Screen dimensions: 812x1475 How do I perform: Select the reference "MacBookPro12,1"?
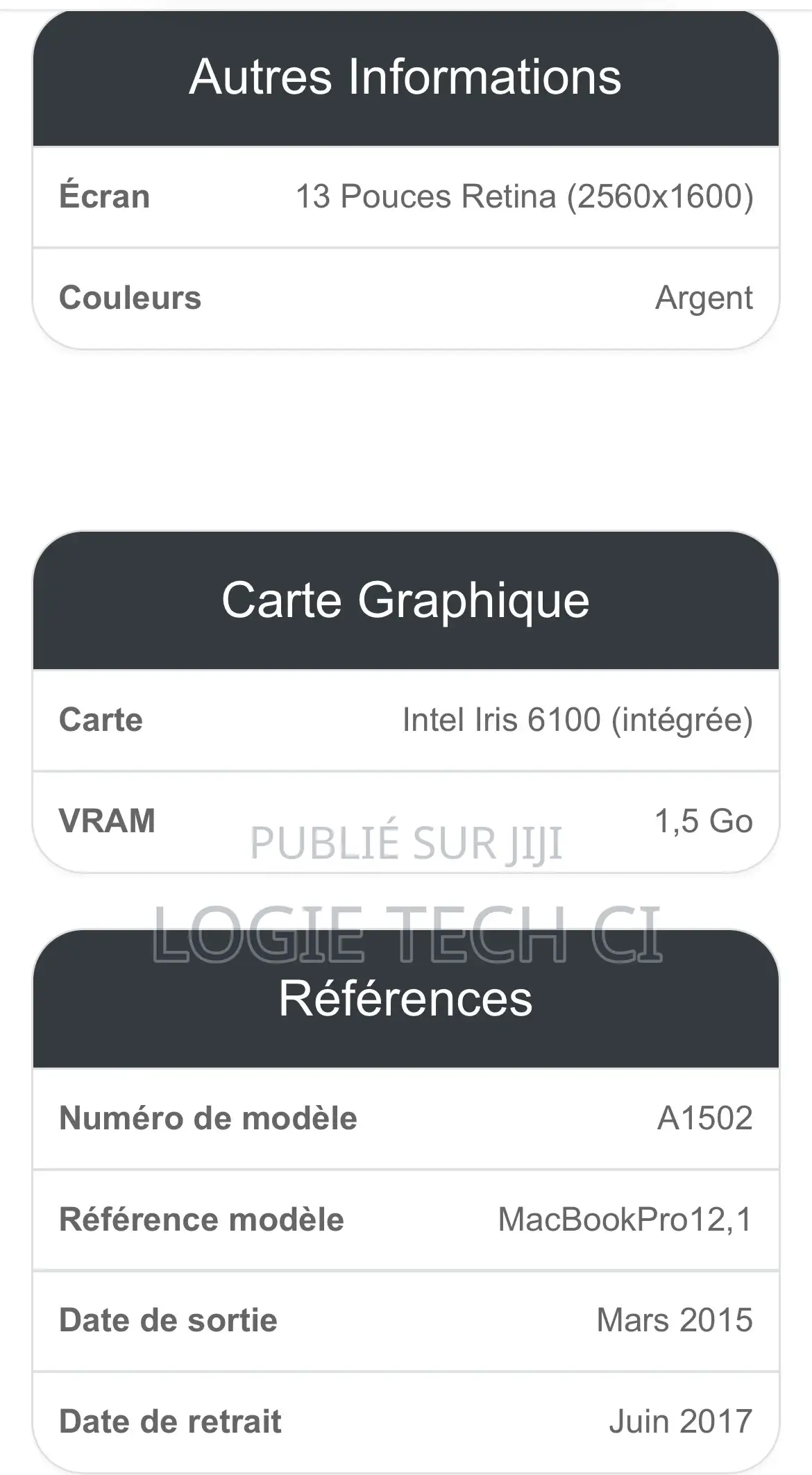(623, 1220)
